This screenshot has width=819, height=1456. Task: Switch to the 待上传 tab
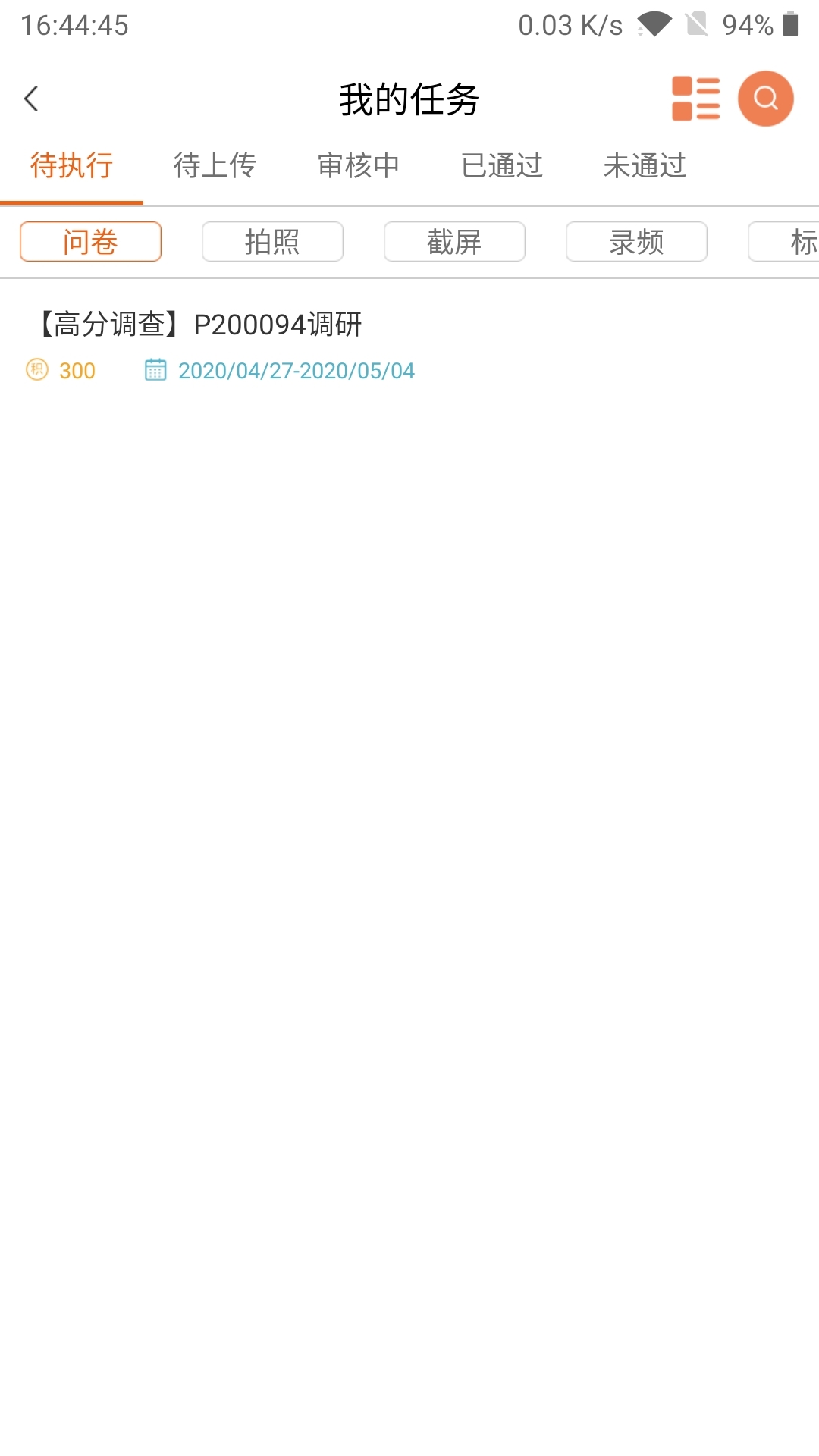click(x=215, y=165)
